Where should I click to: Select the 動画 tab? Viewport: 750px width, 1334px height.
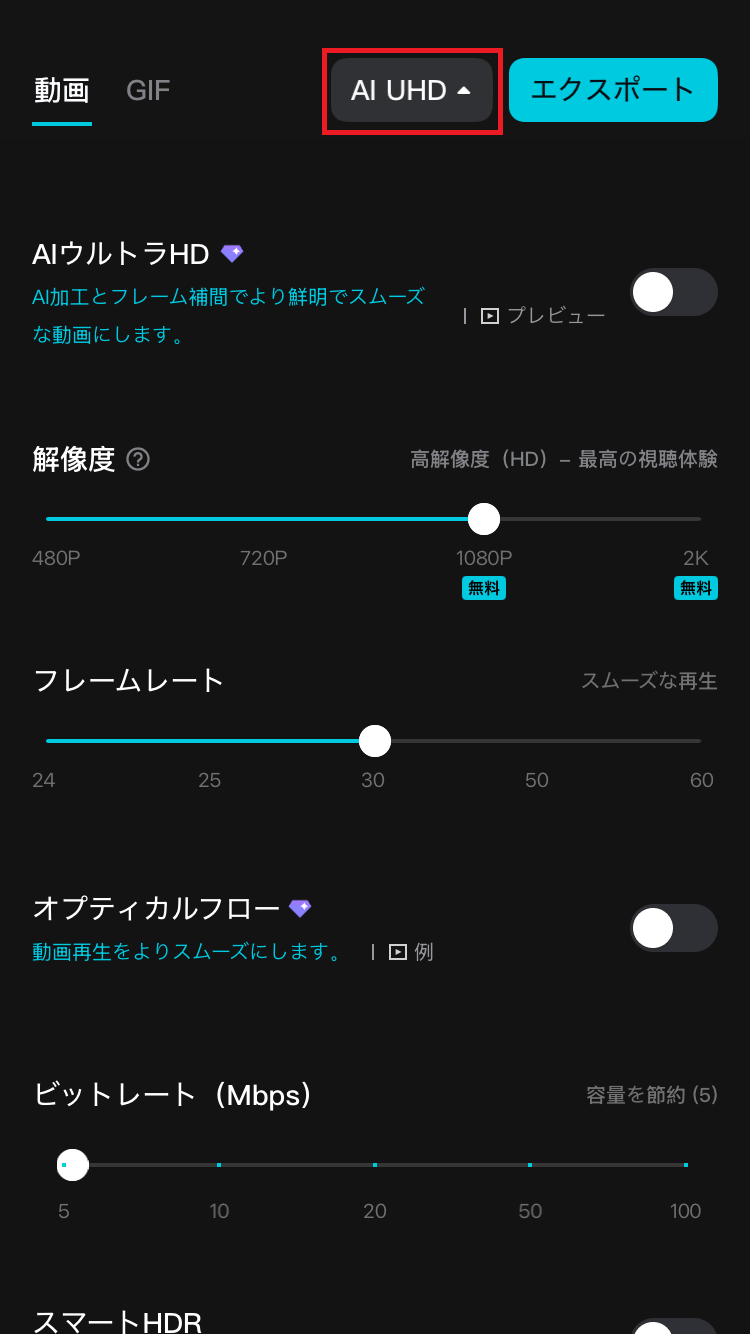(62, 90)
